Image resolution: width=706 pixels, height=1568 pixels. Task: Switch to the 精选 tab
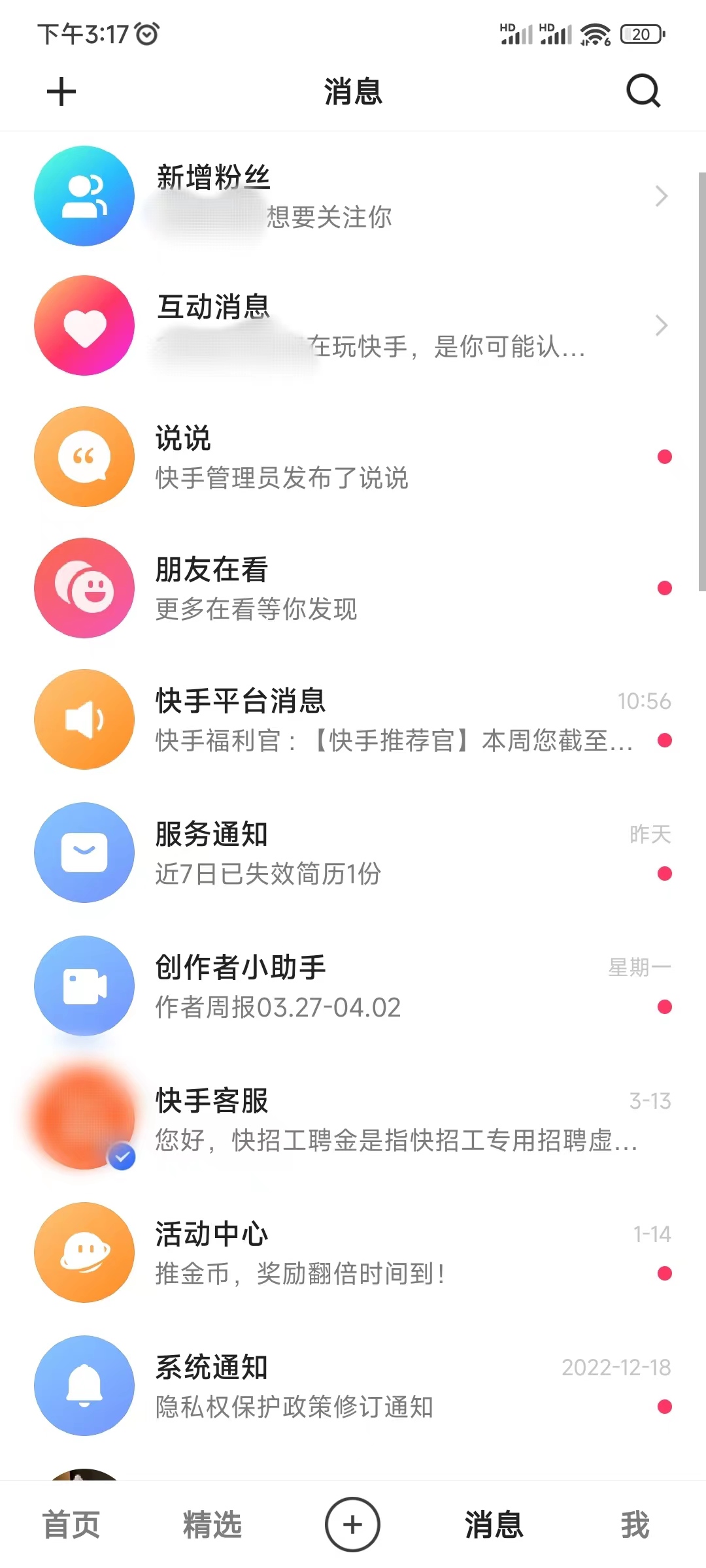click(x=212, y=1524)
